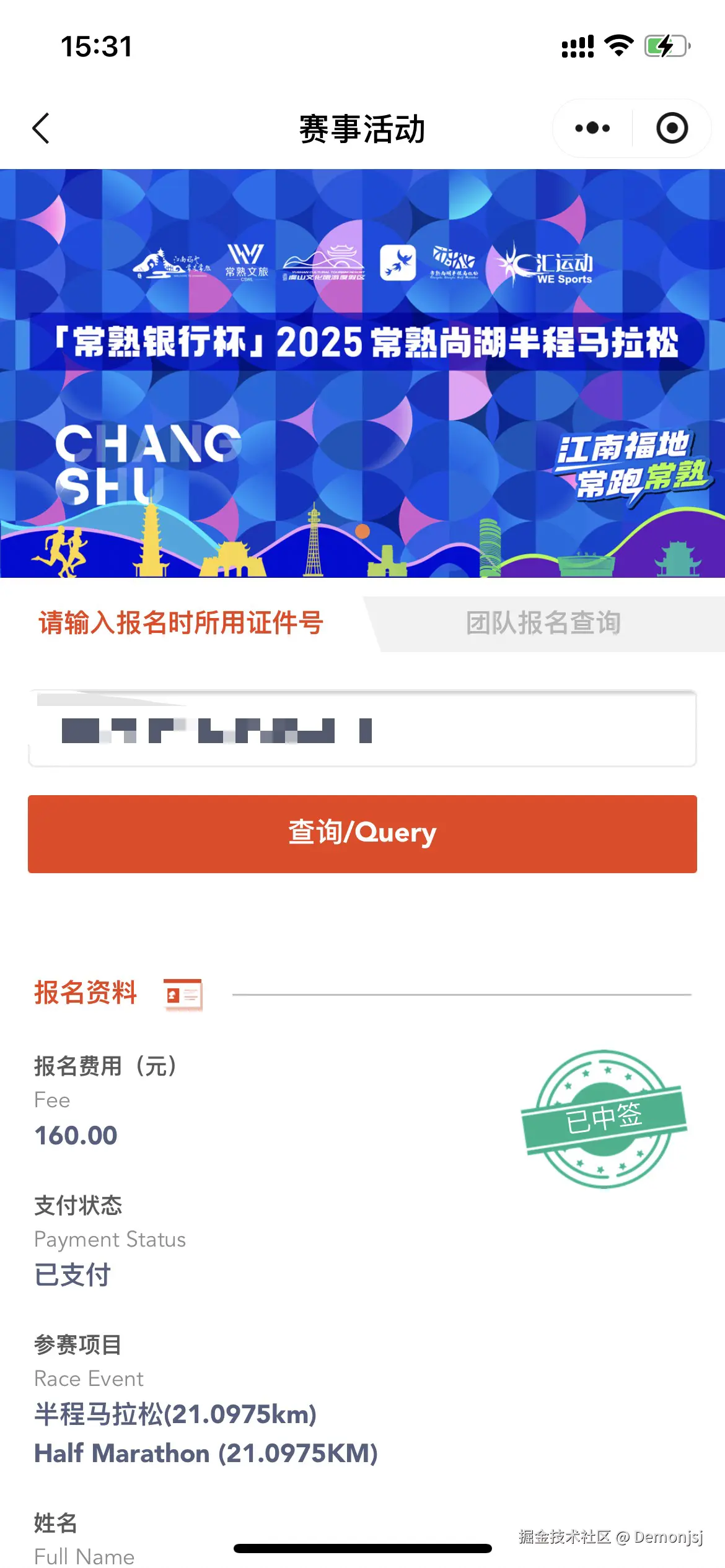Tap the 赛事活动 page title

(x=362, y=128)
